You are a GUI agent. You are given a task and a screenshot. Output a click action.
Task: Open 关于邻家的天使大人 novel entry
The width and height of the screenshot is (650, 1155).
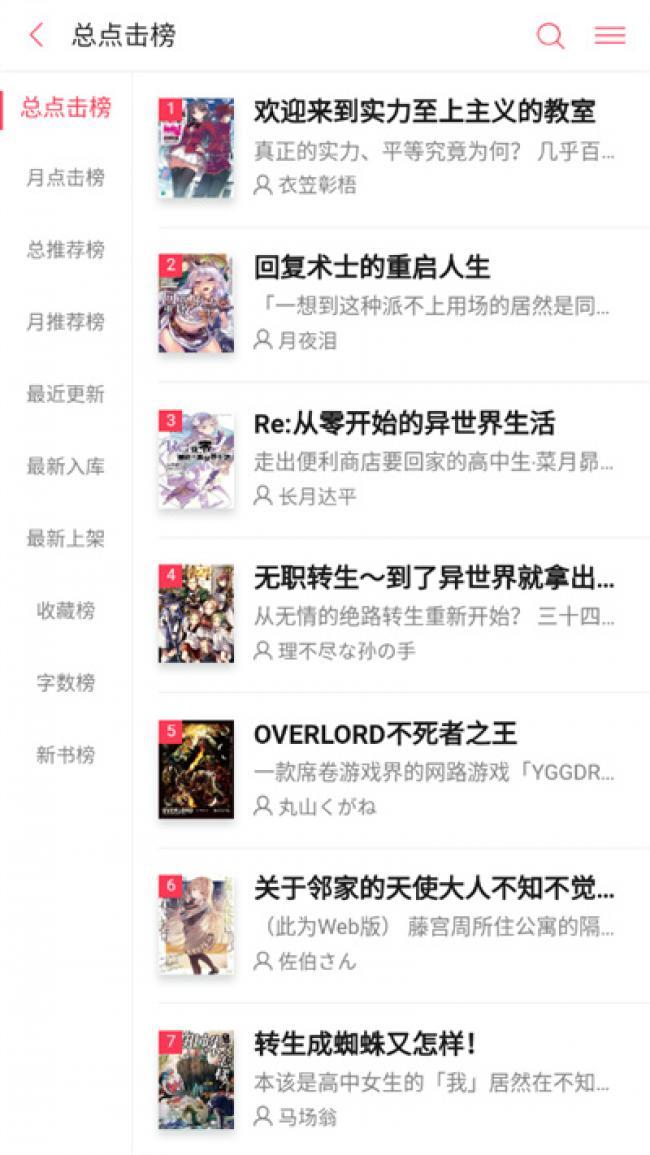click(x=434, y=889)
